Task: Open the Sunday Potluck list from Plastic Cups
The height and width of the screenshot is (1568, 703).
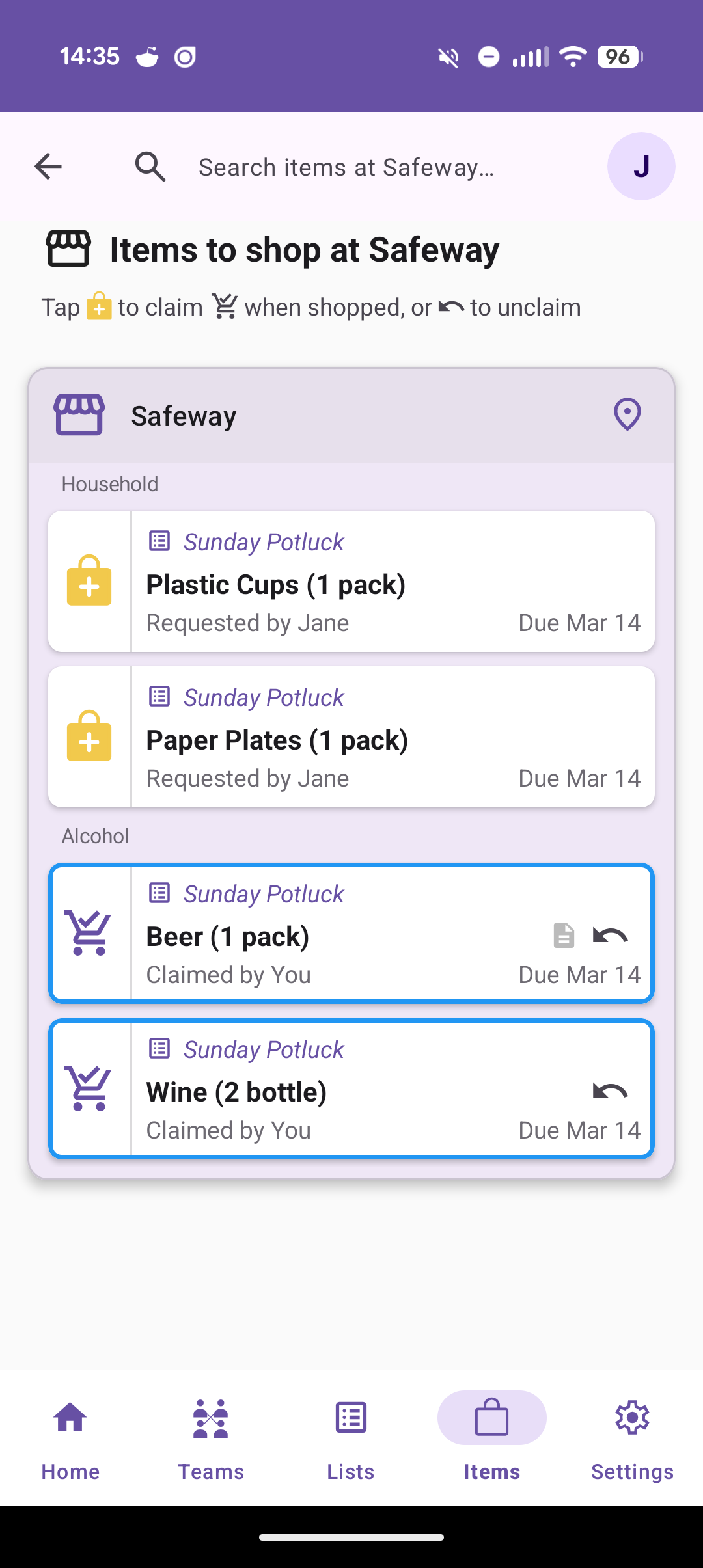Action: (x=263, y=541)
